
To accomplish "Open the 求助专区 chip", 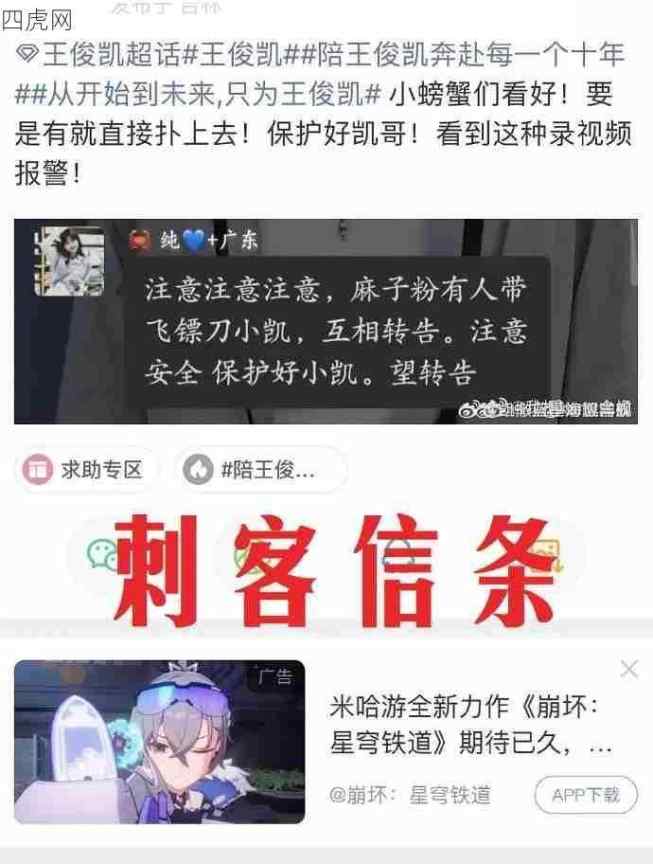I will 87,469.
